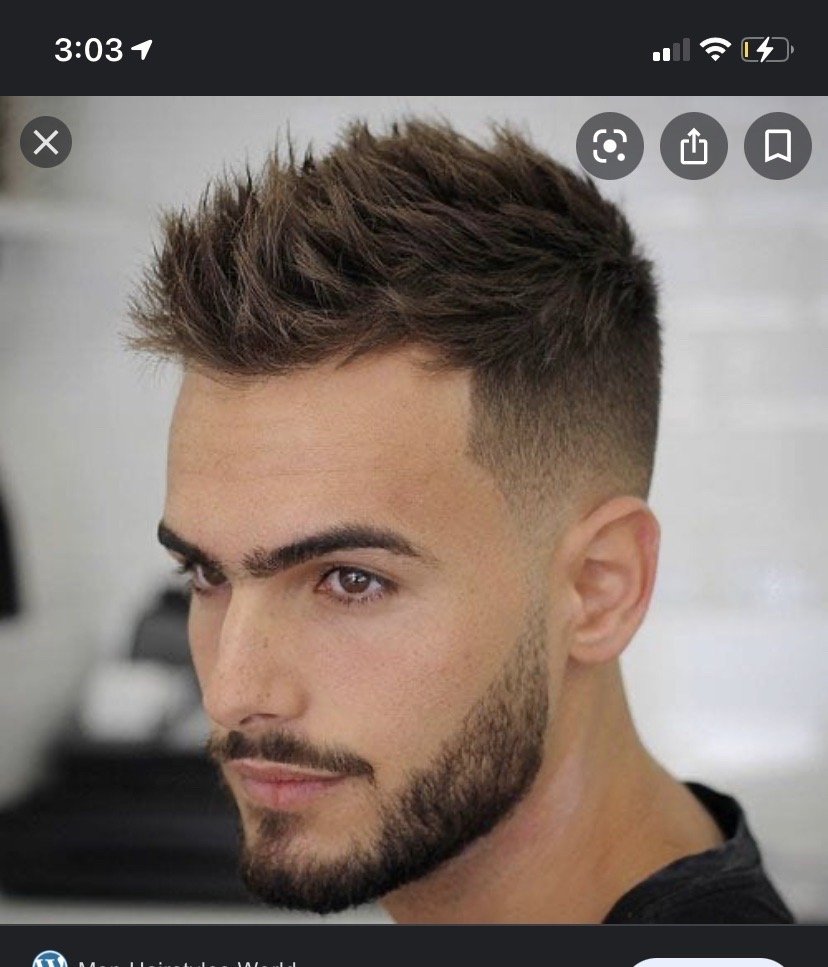Bookmark this image to a collection
Viewport: 828px width, 967px height.
777,147
